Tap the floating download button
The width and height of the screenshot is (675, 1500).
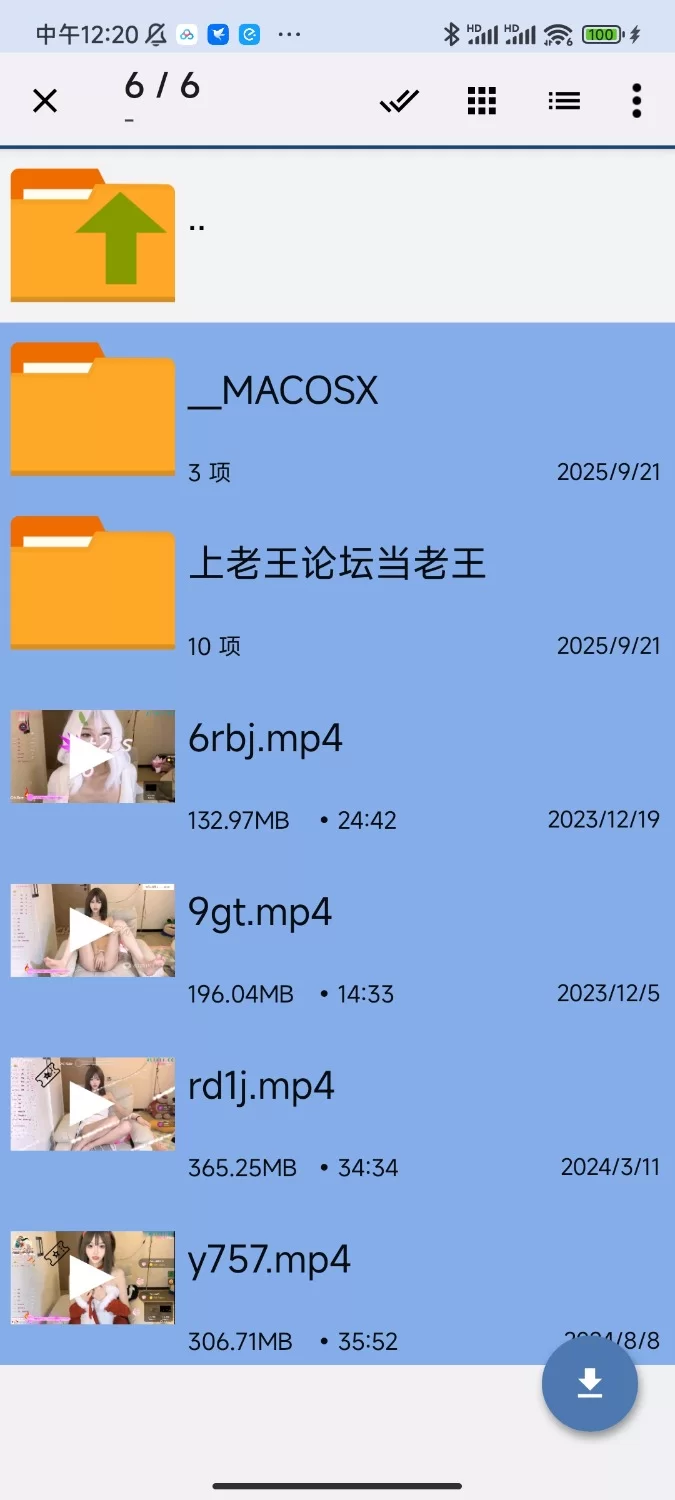(x=590, y=1384)
